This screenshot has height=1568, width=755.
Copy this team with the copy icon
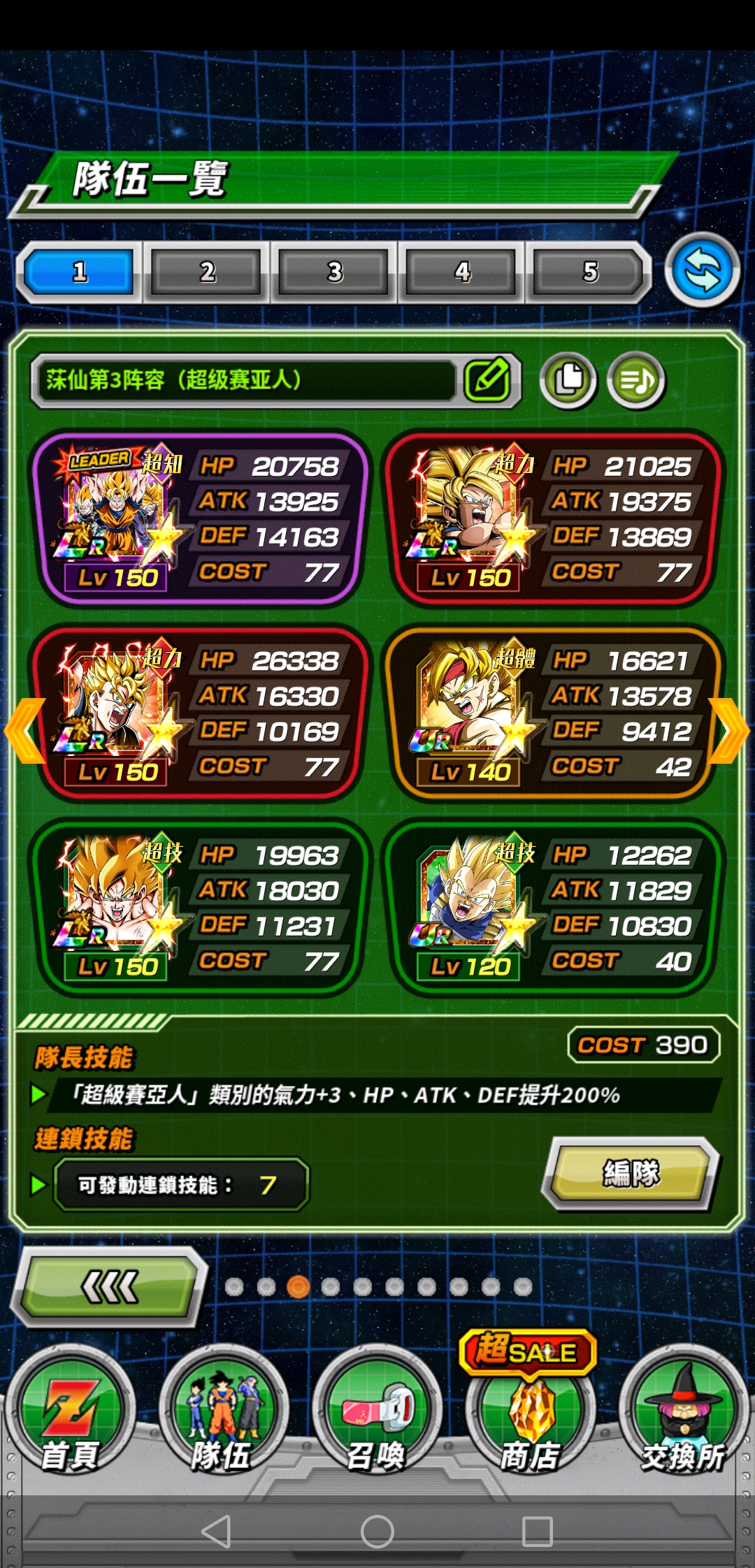click(568, 380)
